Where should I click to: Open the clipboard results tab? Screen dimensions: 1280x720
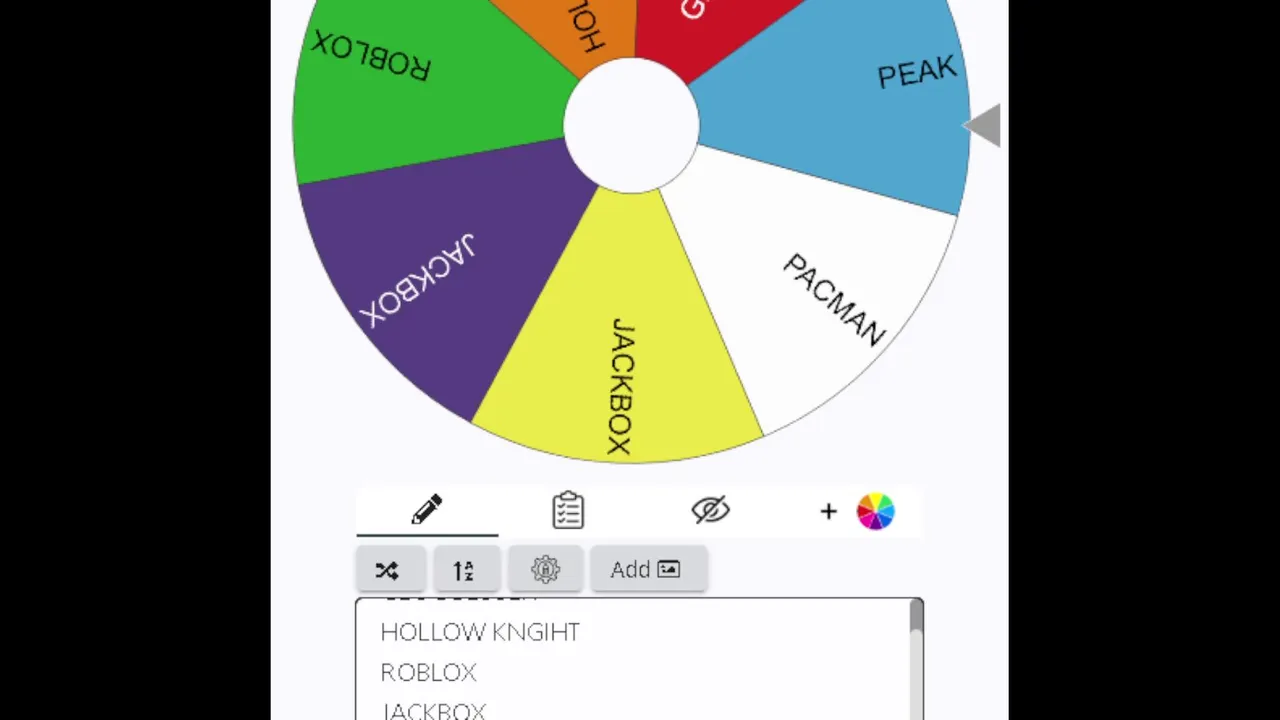(568, 510)
